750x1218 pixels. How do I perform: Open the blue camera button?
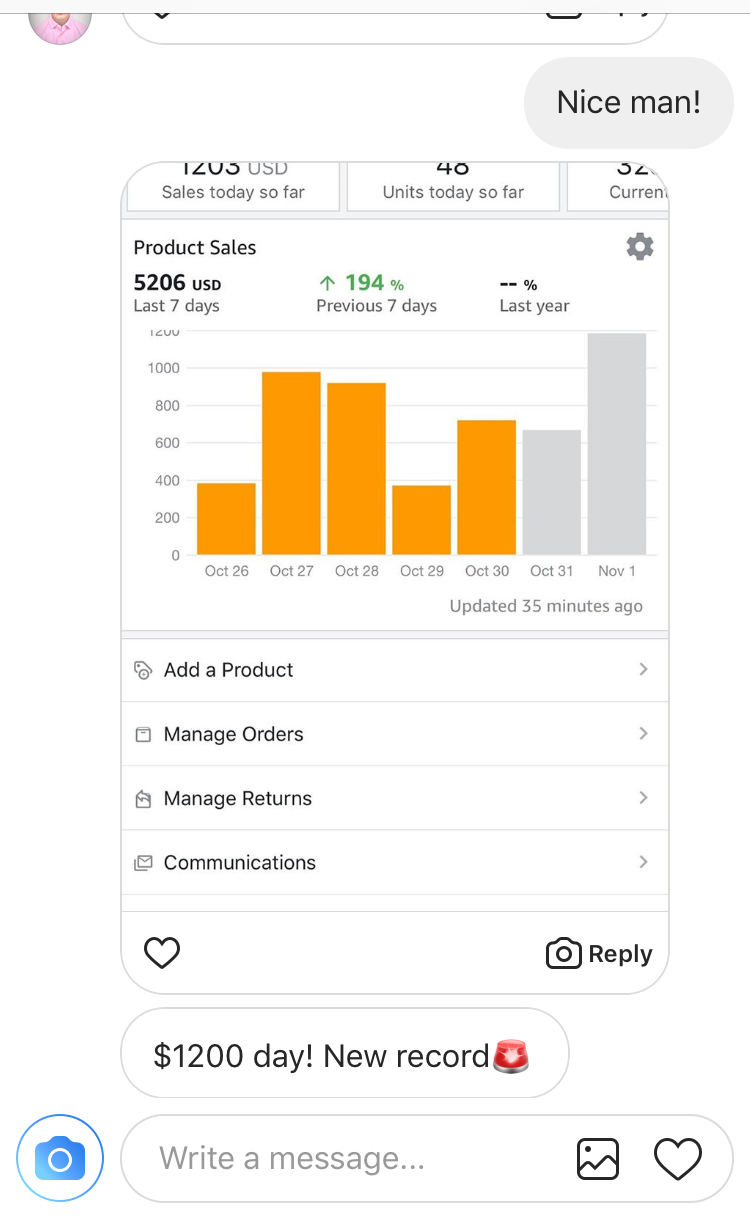coord(60,1158)
